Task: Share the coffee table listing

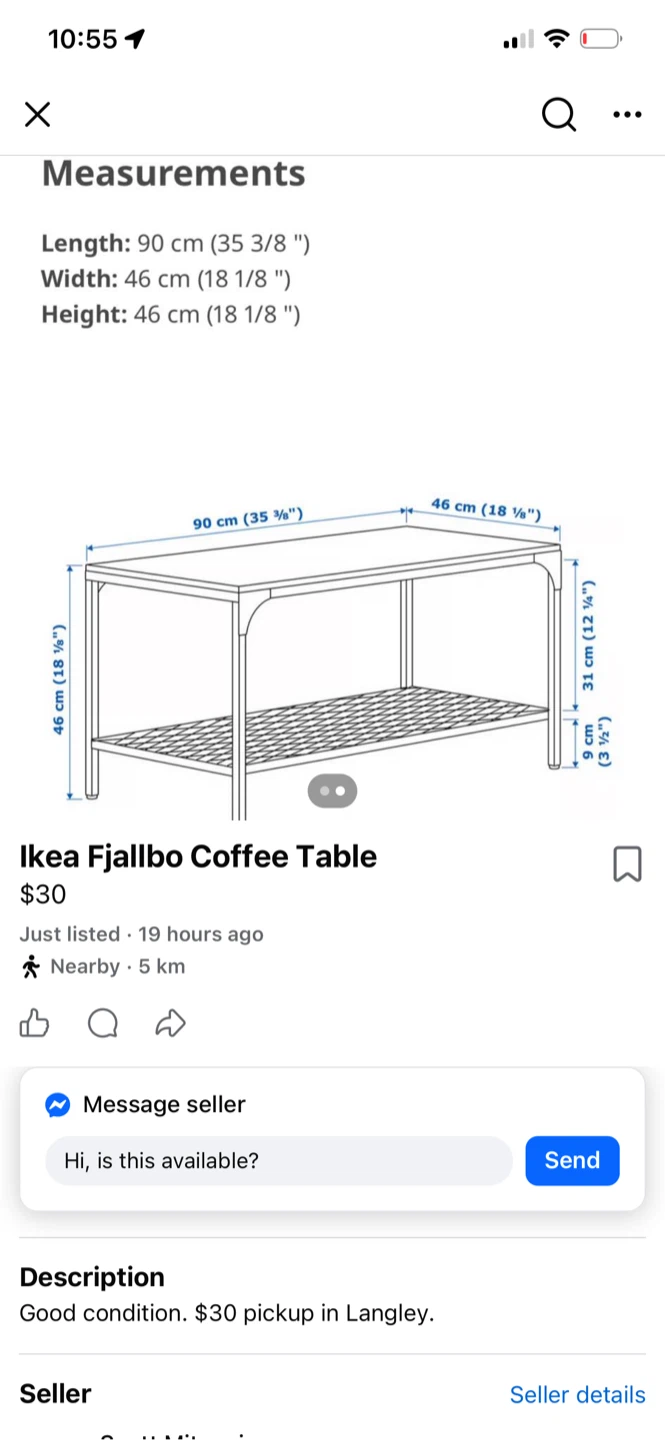Action: 171,1023
